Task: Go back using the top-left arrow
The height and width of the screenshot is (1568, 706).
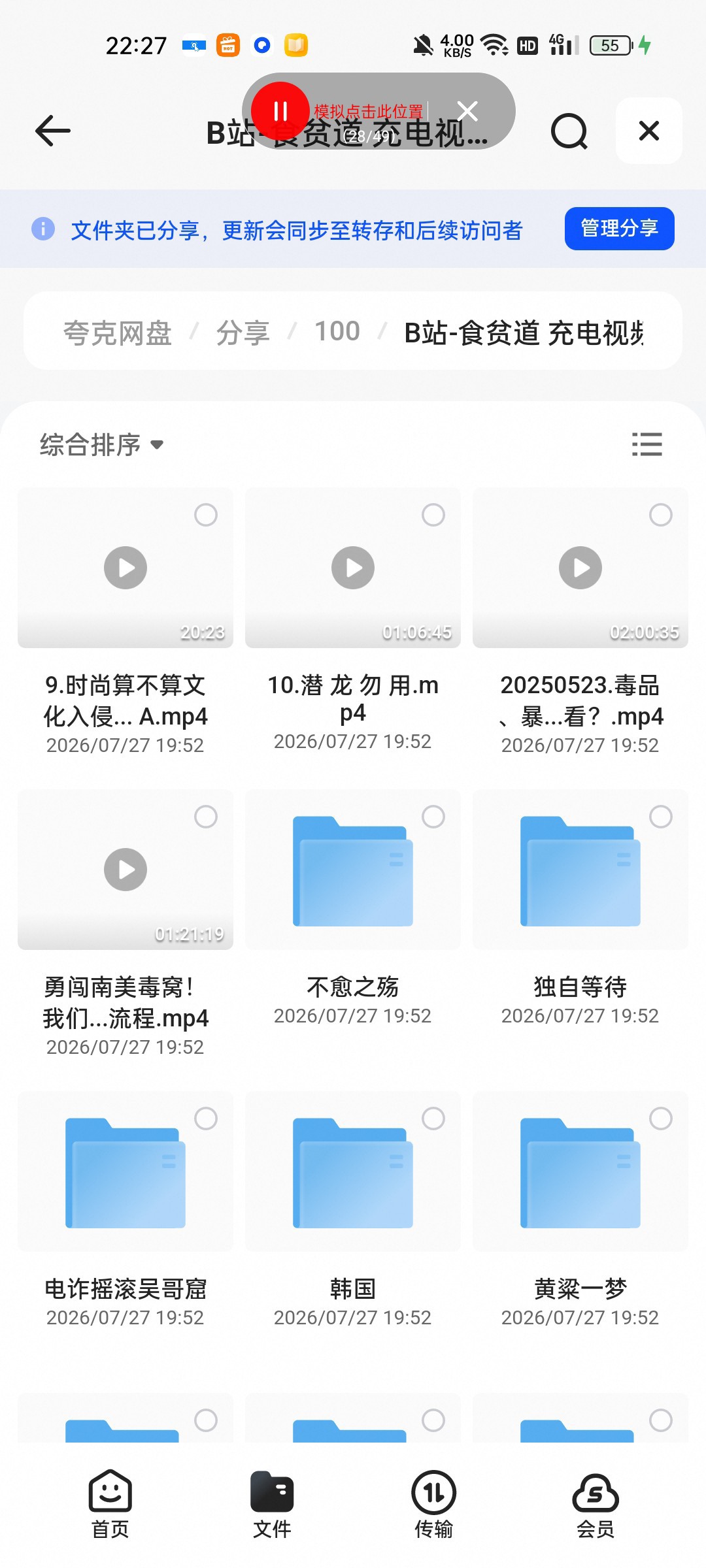Action: (x=52, y=131)
